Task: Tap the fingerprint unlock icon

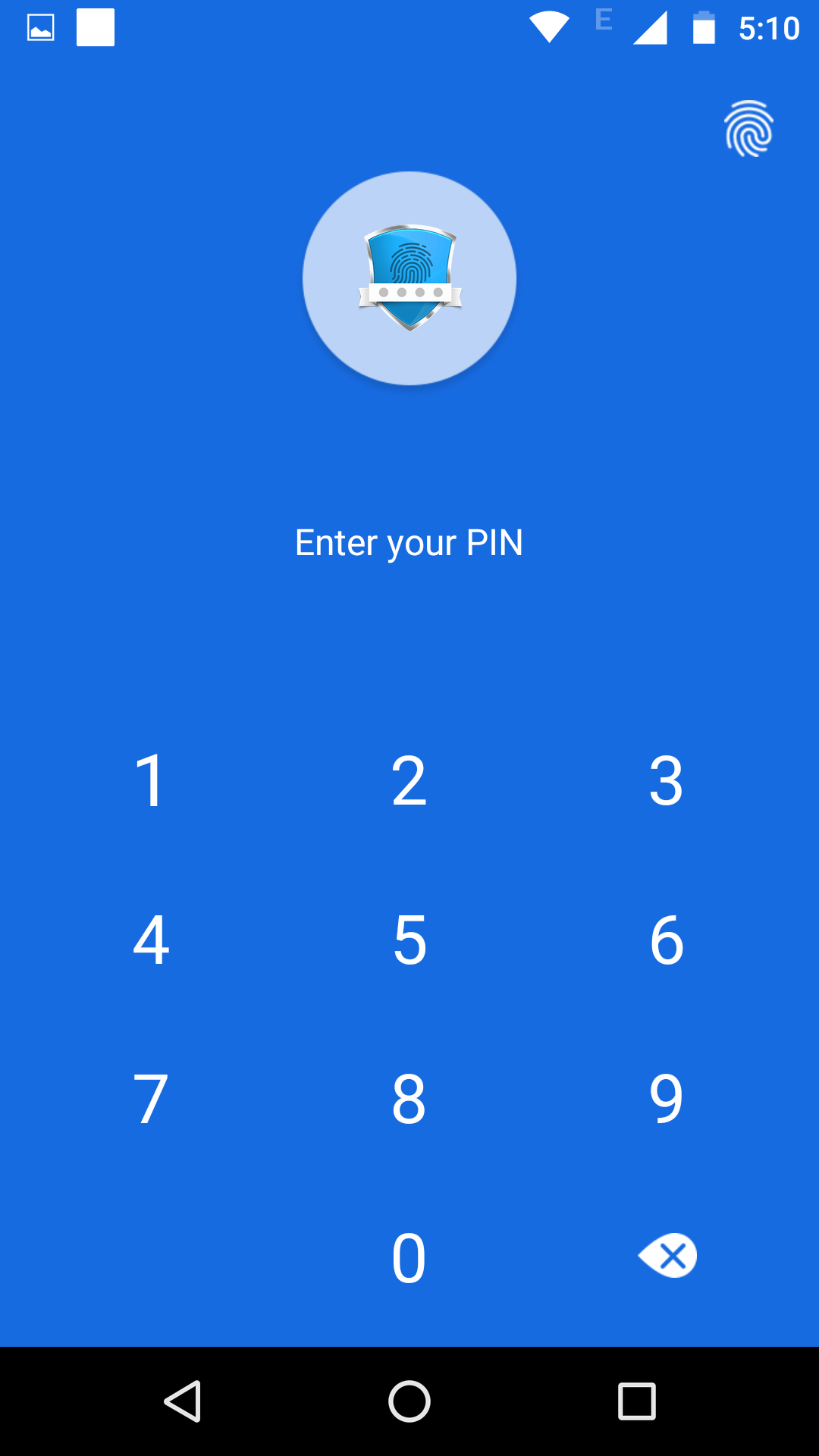Action: [748, 129]
